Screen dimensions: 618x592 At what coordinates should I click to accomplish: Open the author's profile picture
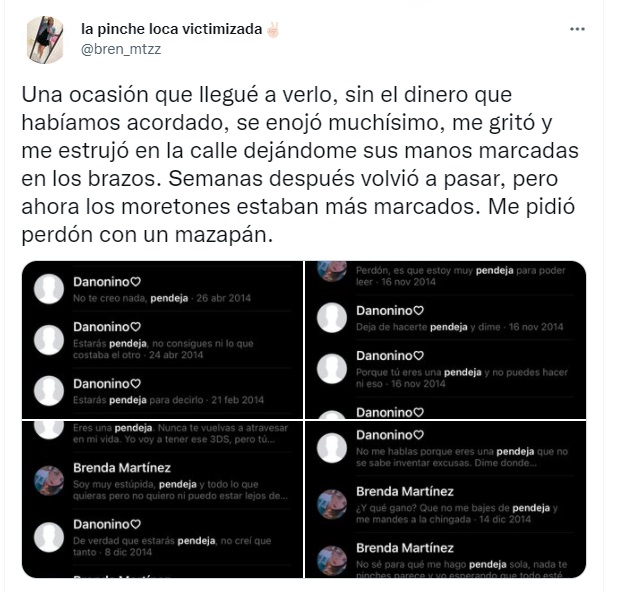(45, 39)
